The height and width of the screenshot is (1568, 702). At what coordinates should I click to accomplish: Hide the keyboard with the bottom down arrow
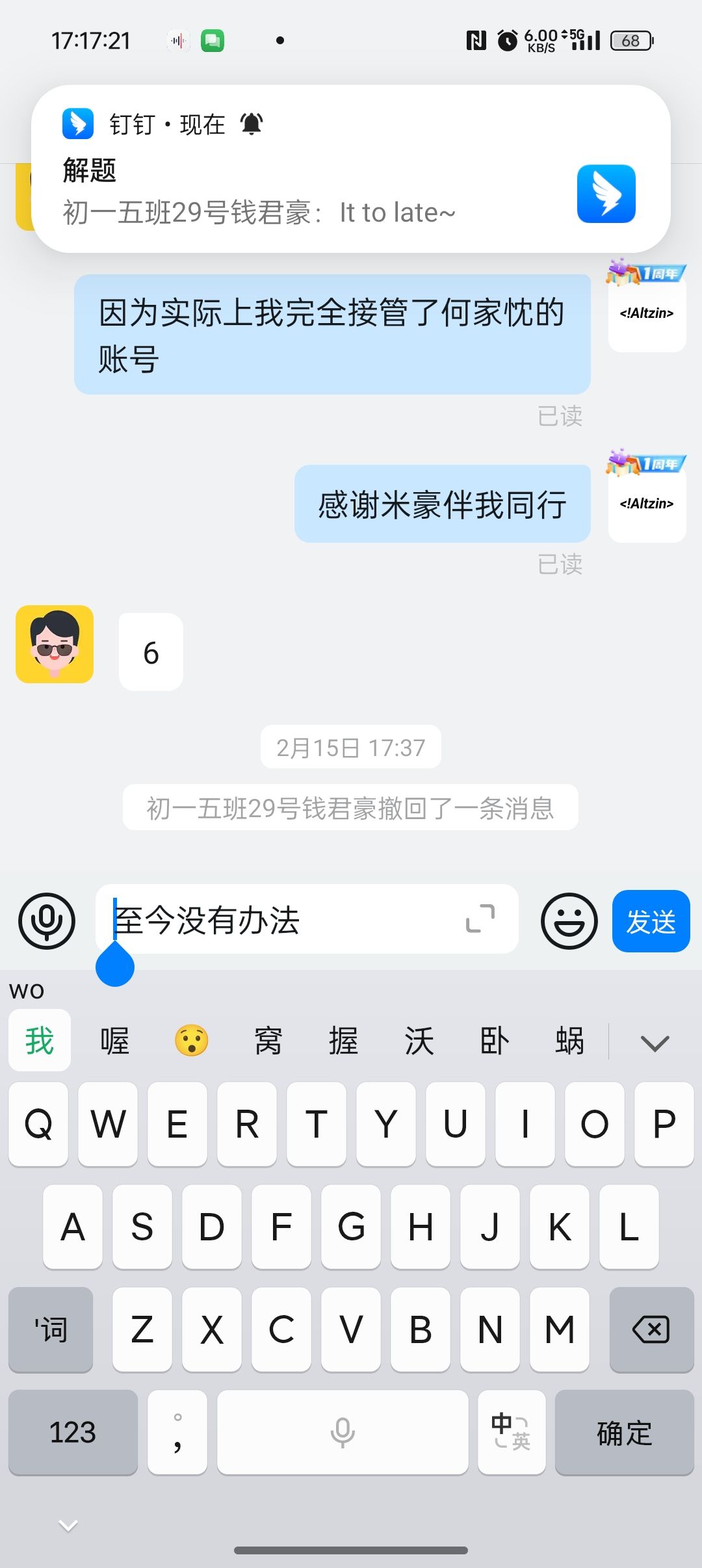coord(68,1525)
